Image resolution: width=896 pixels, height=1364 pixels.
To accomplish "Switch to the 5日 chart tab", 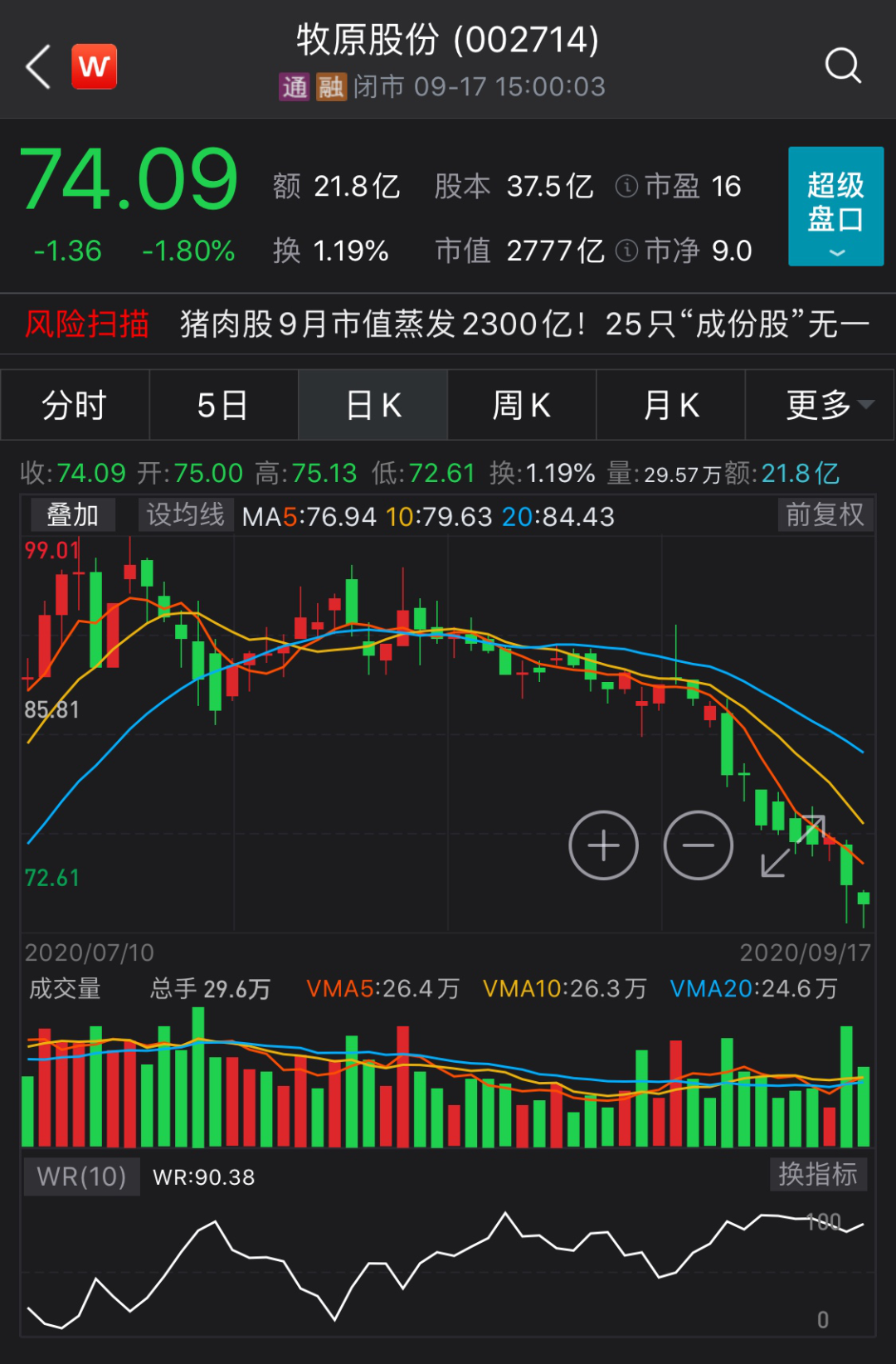I will (x=223, y=406).
